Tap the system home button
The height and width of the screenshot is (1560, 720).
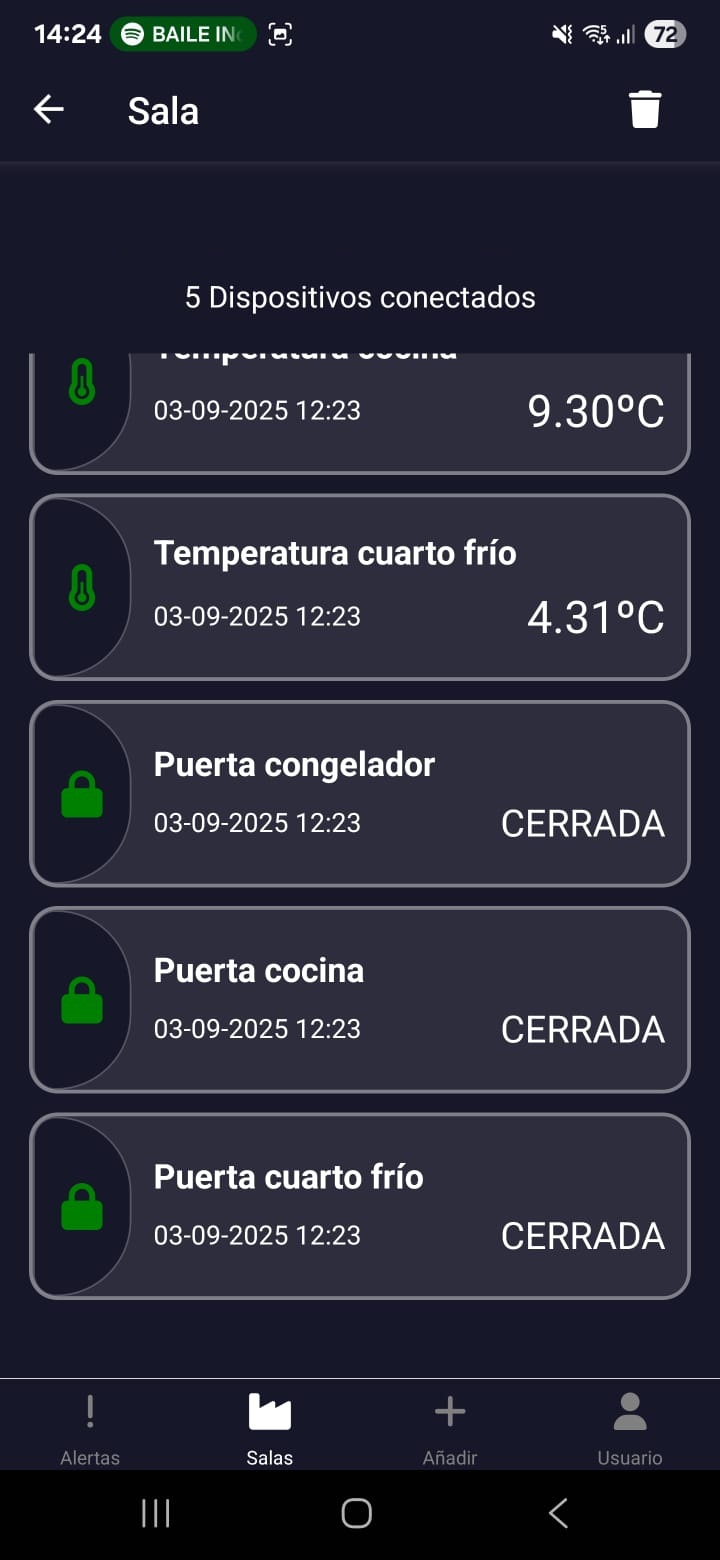coord(357,1513)
